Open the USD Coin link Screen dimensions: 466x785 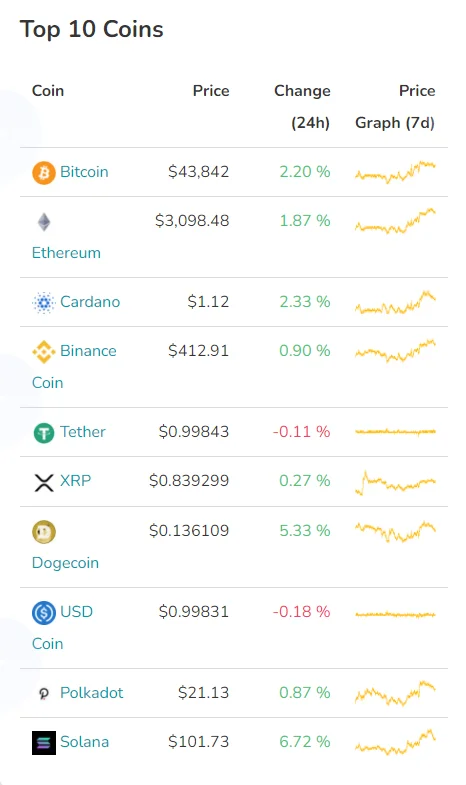click(x=63, y=627)
